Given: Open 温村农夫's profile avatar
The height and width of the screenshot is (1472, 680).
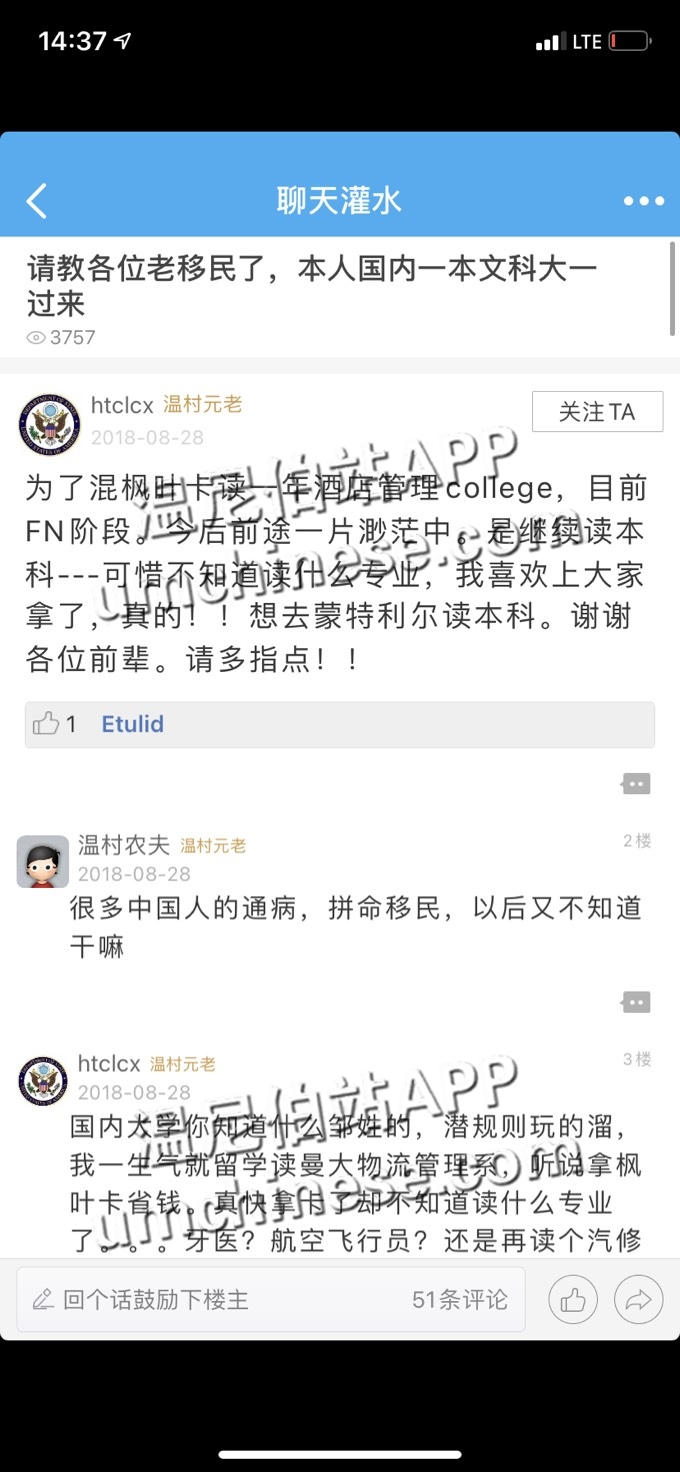Looking at the screenshot, I should click(x=43, y=861).
